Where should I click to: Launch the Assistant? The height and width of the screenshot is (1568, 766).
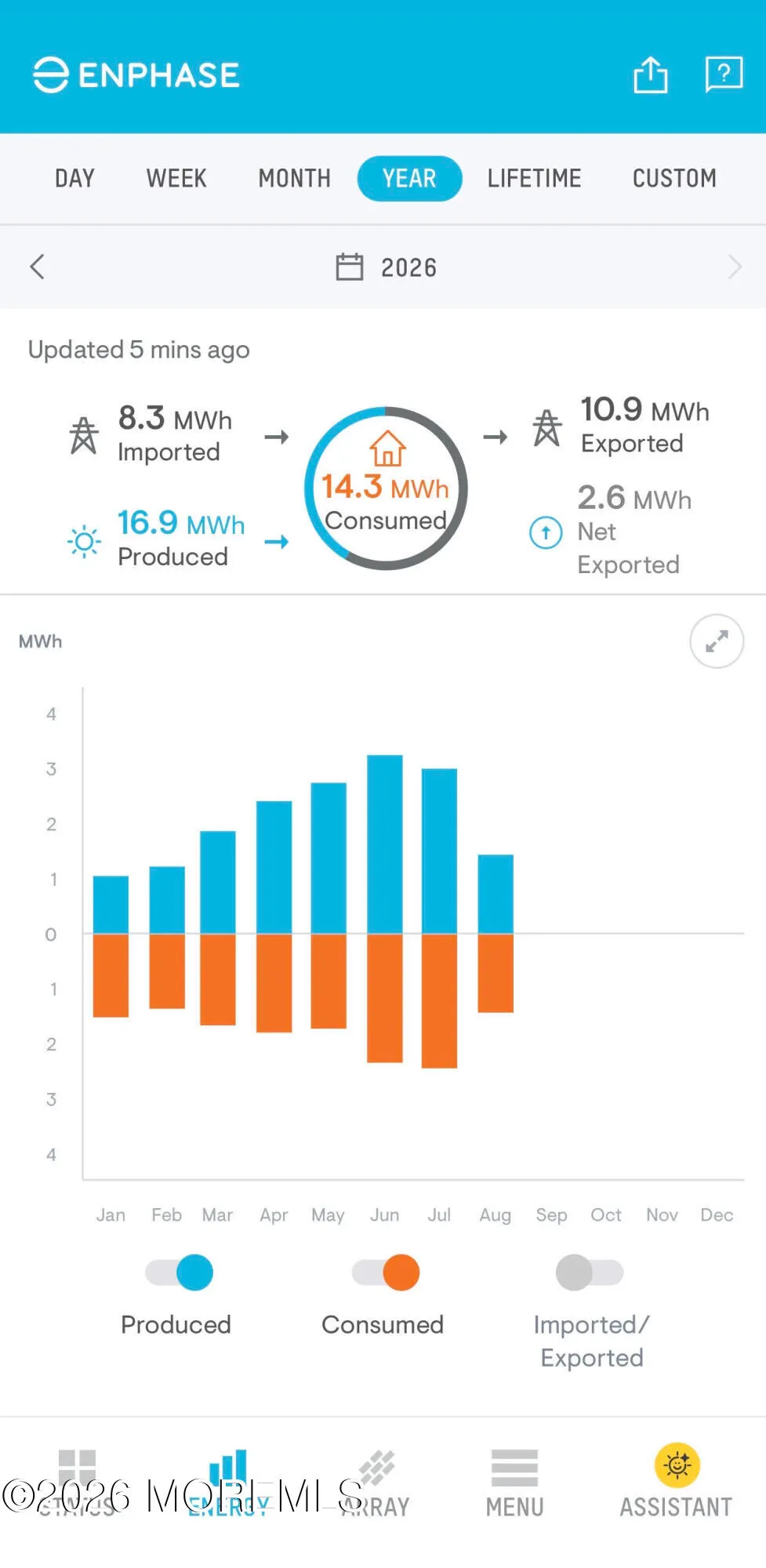pyautogui.click(x=676, y=1481)
